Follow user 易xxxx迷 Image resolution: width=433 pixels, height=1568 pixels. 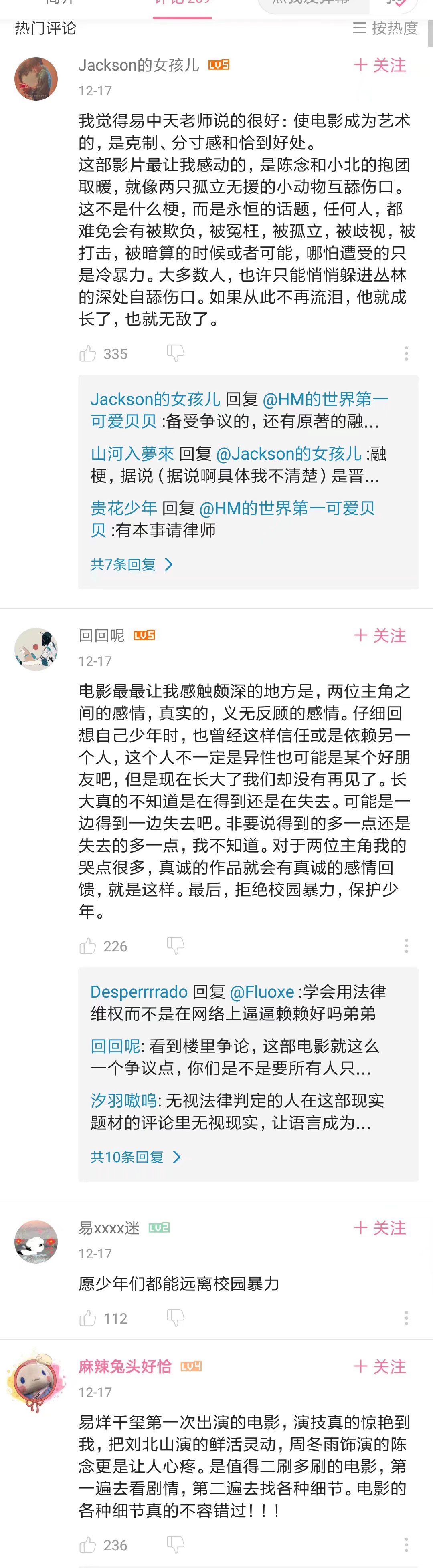click(x=380, y=1228)
